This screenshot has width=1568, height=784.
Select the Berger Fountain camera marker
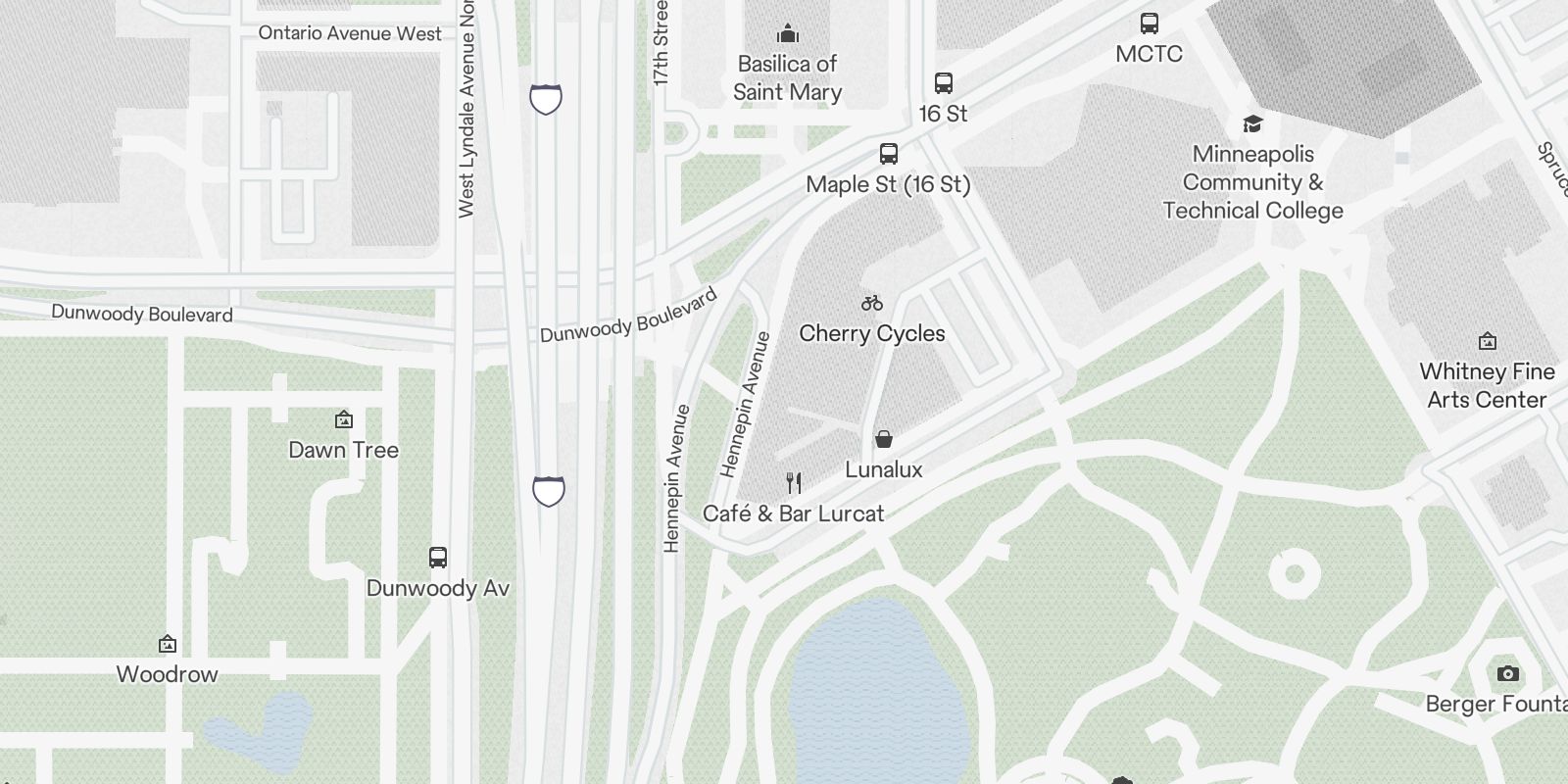(x=1508, y=673)
